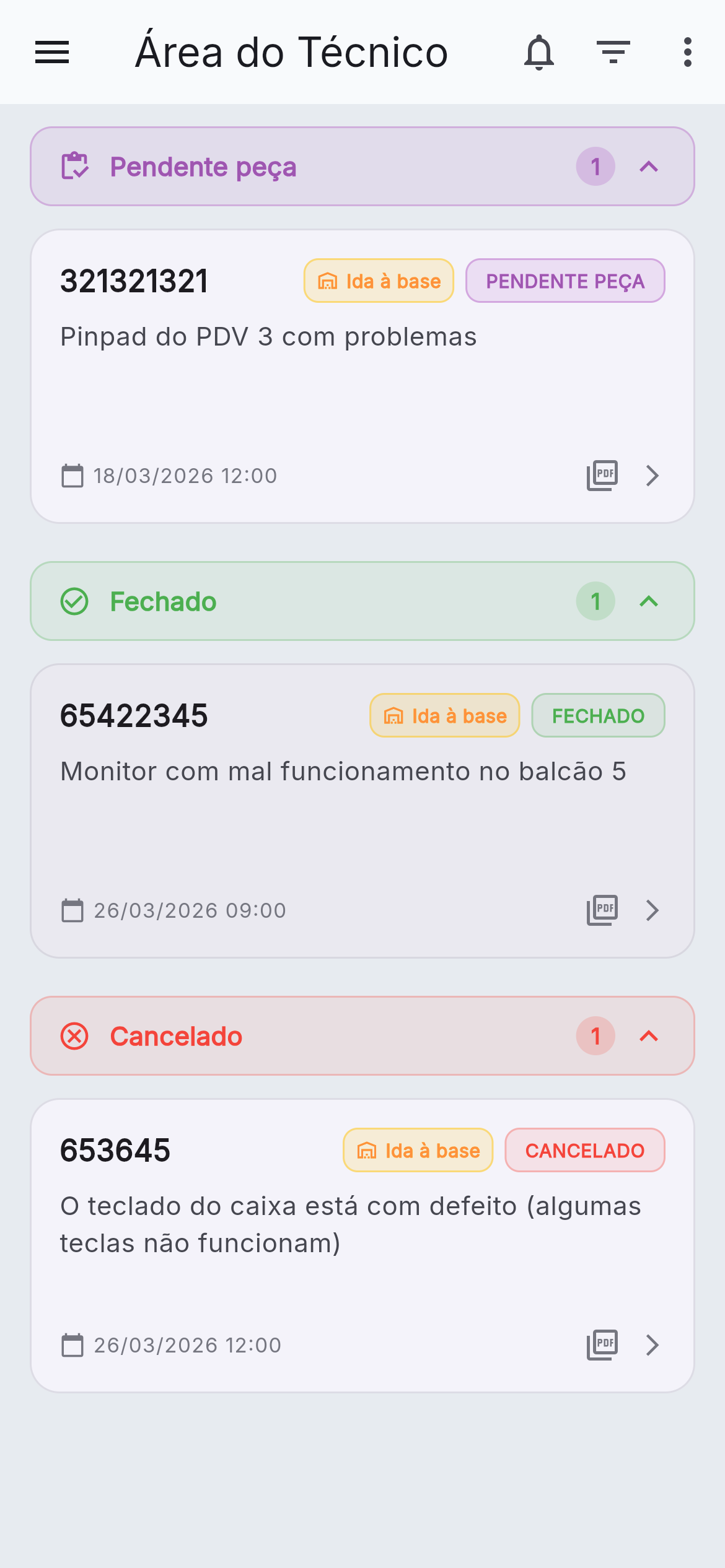Click the count badge on Cancelado header
The image size is (725, 1568).
(595, 1036)
